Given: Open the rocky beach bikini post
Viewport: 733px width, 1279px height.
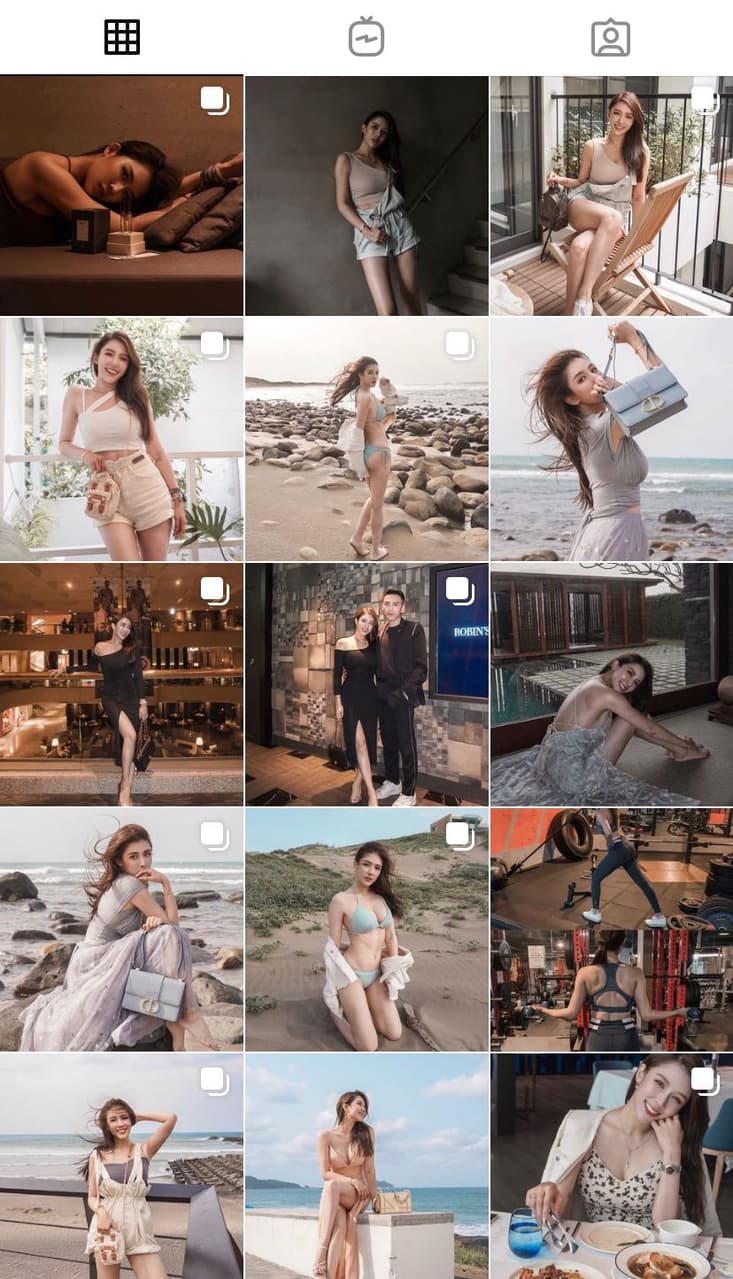Looking at the screenshot, I should click(x=366, y=439).
